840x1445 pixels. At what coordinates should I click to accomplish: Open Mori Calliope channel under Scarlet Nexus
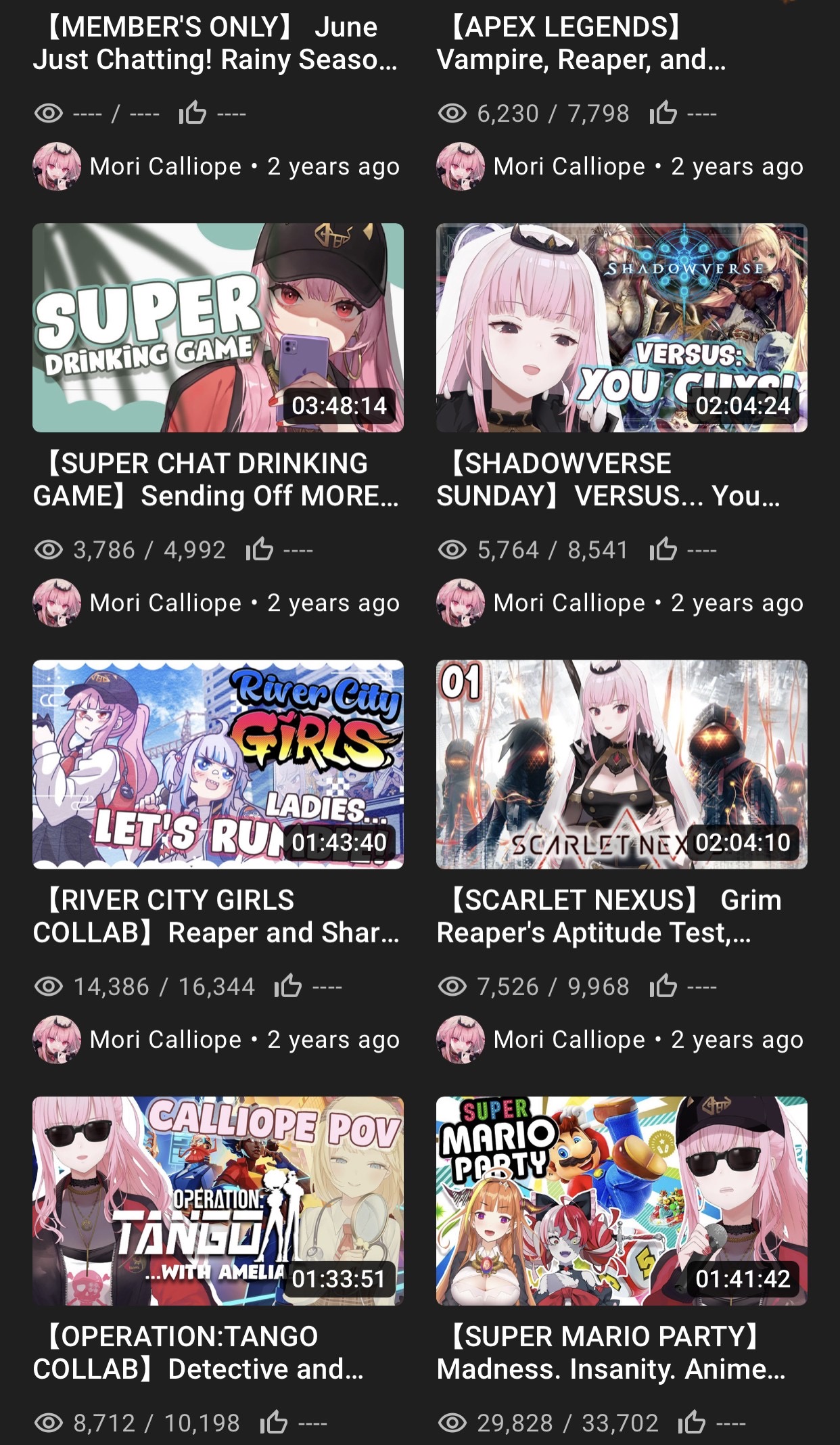[x=569, y=1039]
